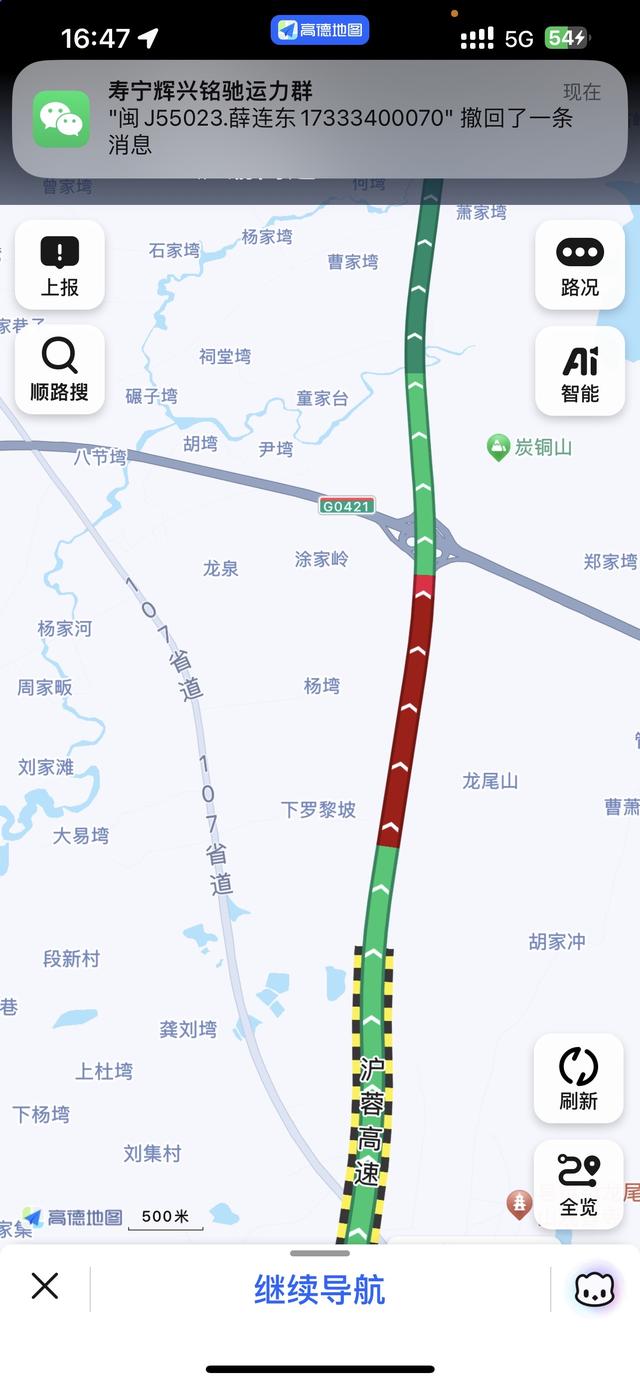Screen dimensions: 640x1385
Task: Tap the 上报 report button
Action: tap(60, 265)
